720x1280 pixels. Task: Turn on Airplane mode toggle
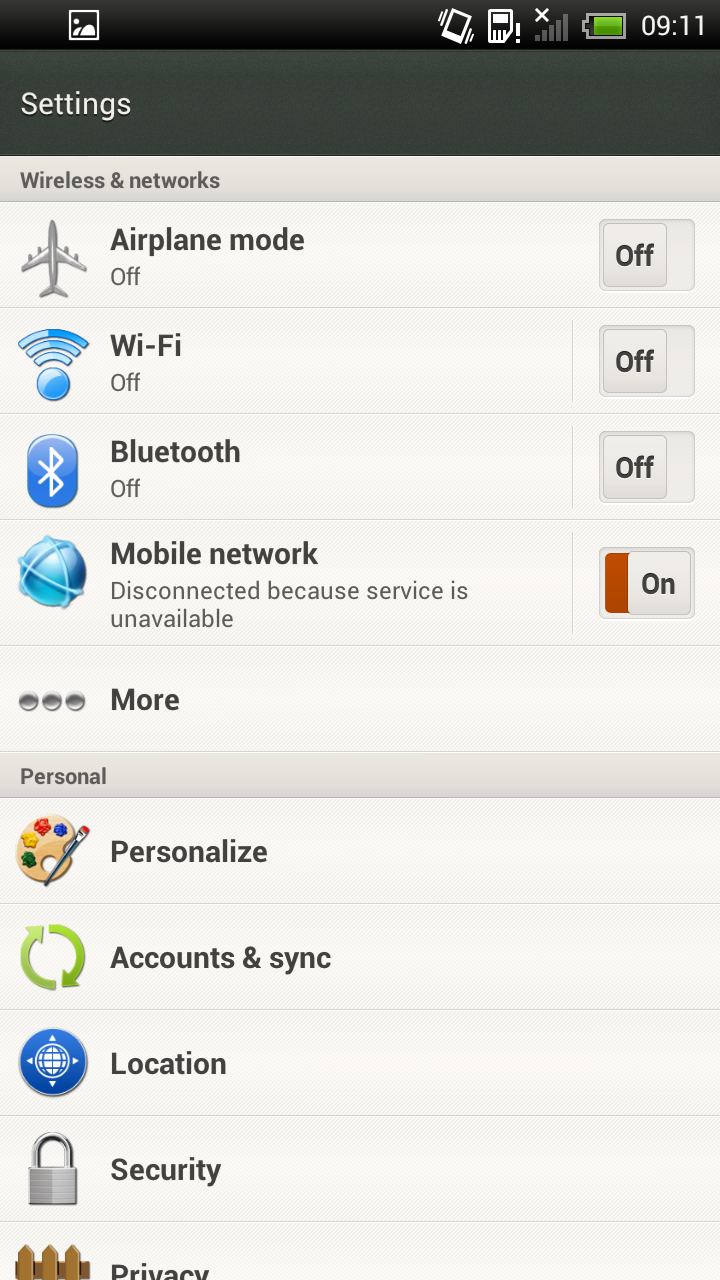[647, 255]
